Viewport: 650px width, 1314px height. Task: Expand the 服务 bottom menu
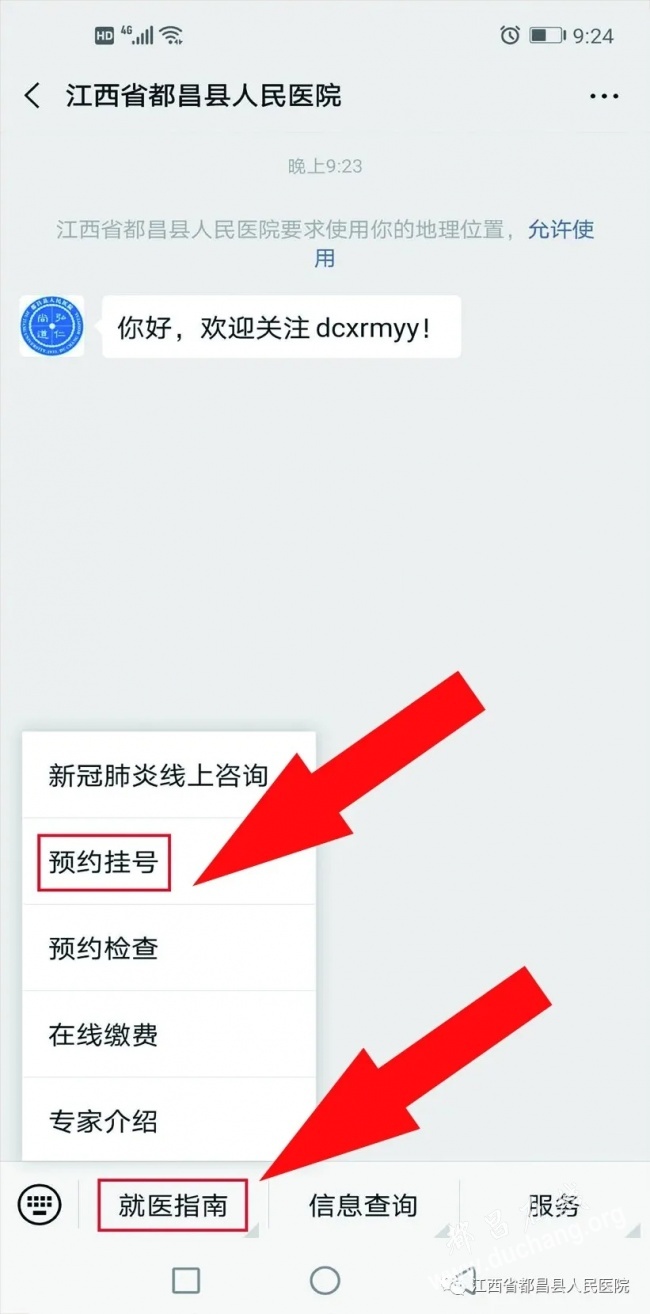[x=553, y=1205]
